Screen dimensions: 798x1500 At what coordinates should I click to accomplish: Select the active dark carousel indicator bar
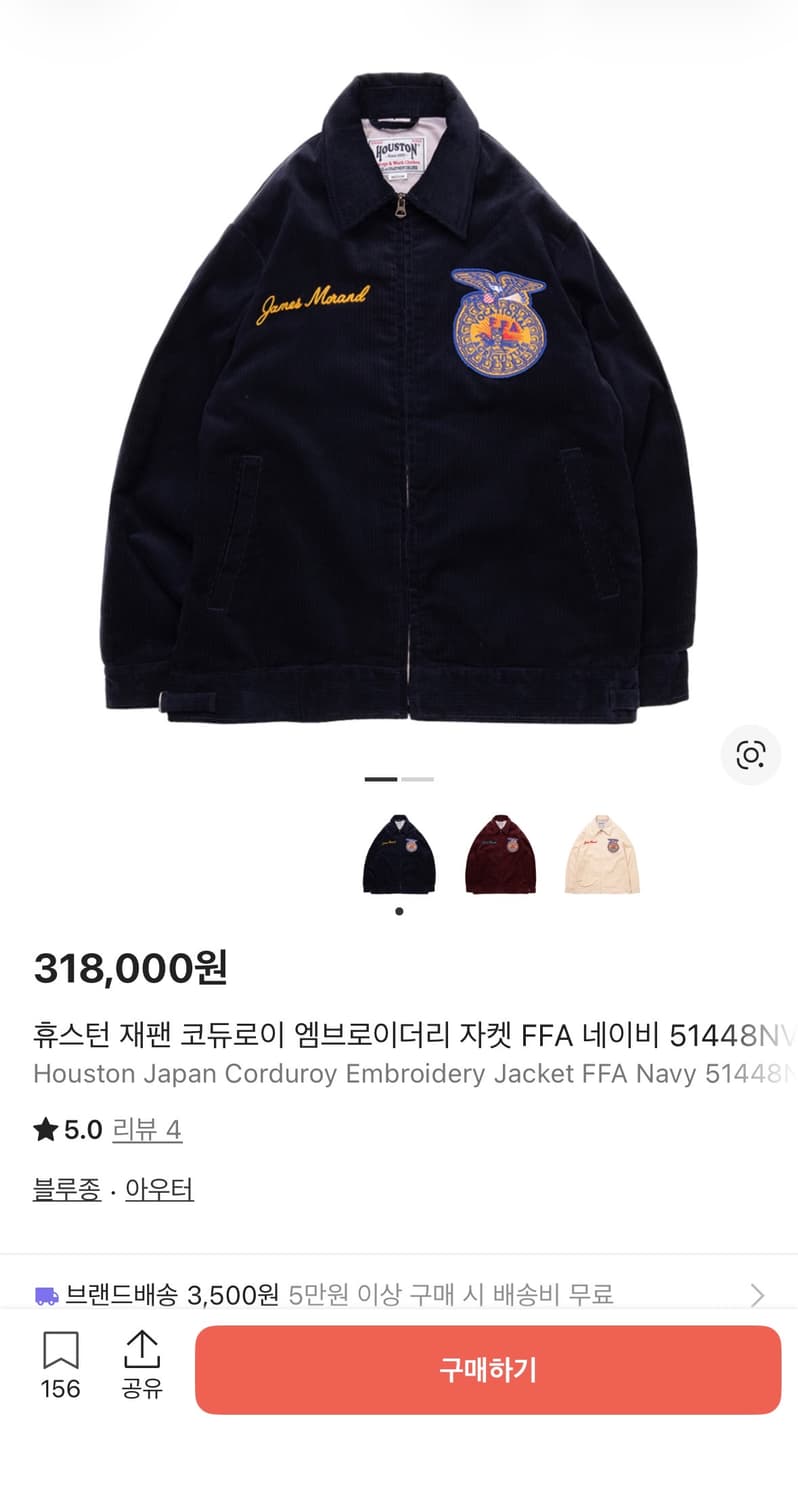coord(383,778)
